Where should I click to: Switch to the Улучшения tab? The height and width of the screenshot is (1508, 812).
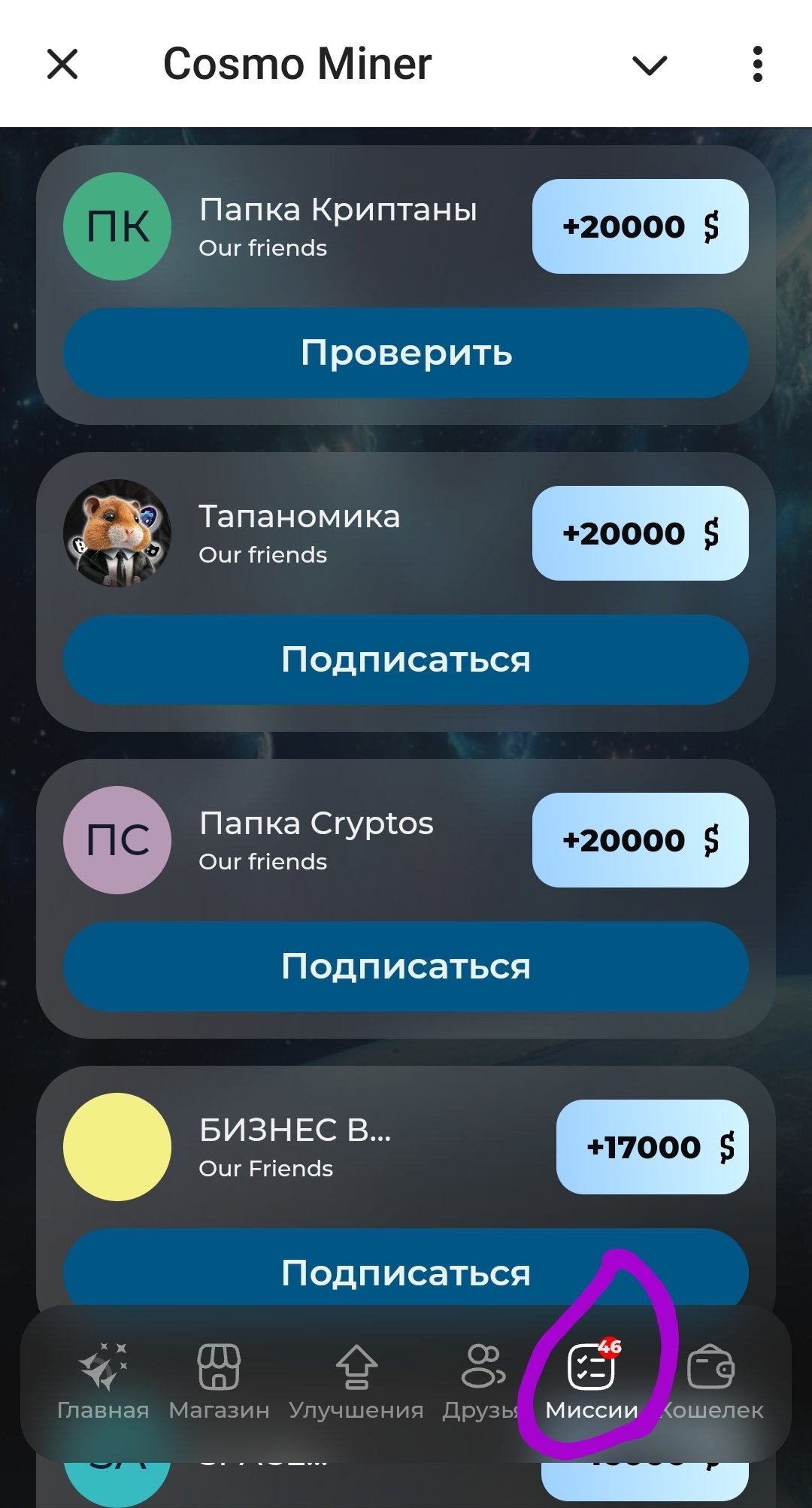pyautogui.click(x=356, y=1382)
